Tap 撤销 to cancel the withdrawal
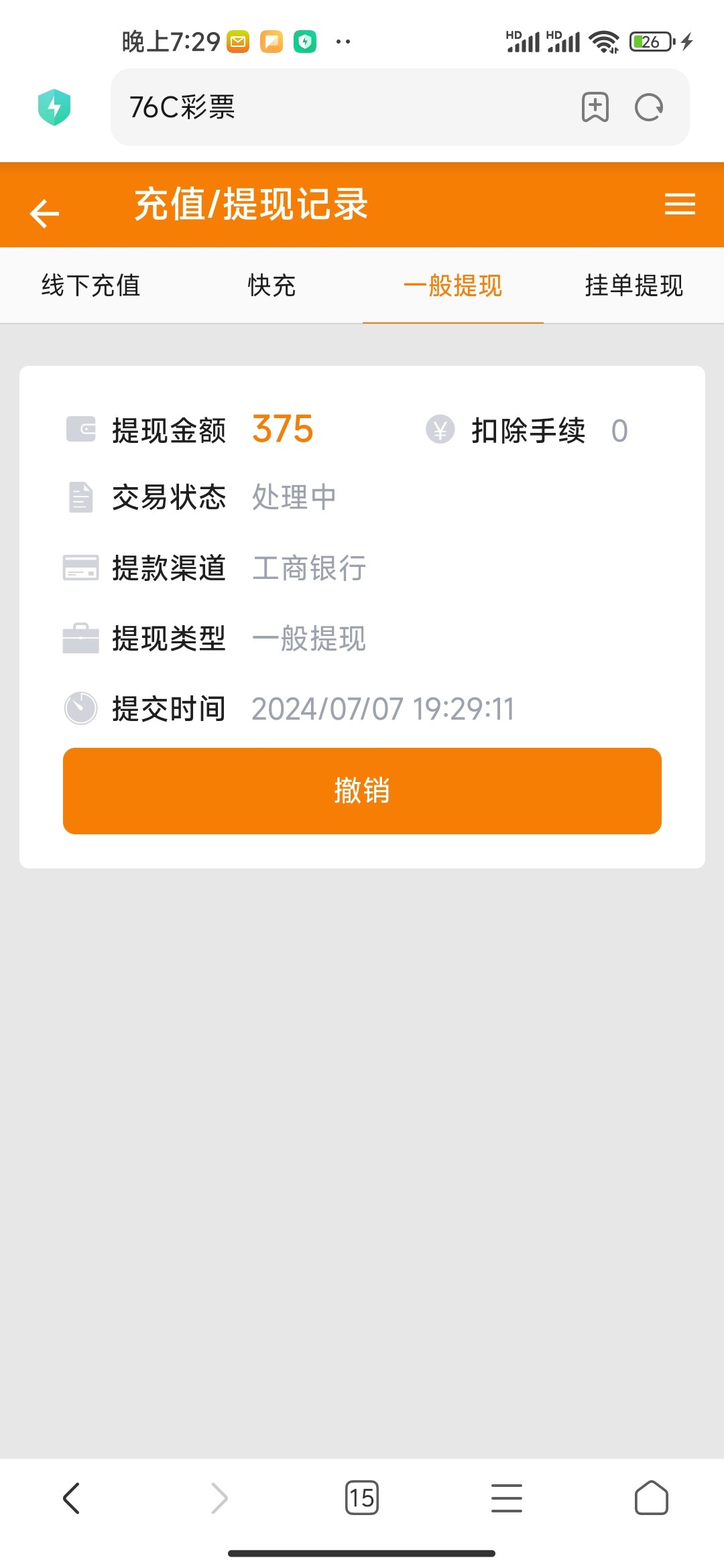Image resolution: width=724 pixels, height=1568 pixels. pos(362,791)
